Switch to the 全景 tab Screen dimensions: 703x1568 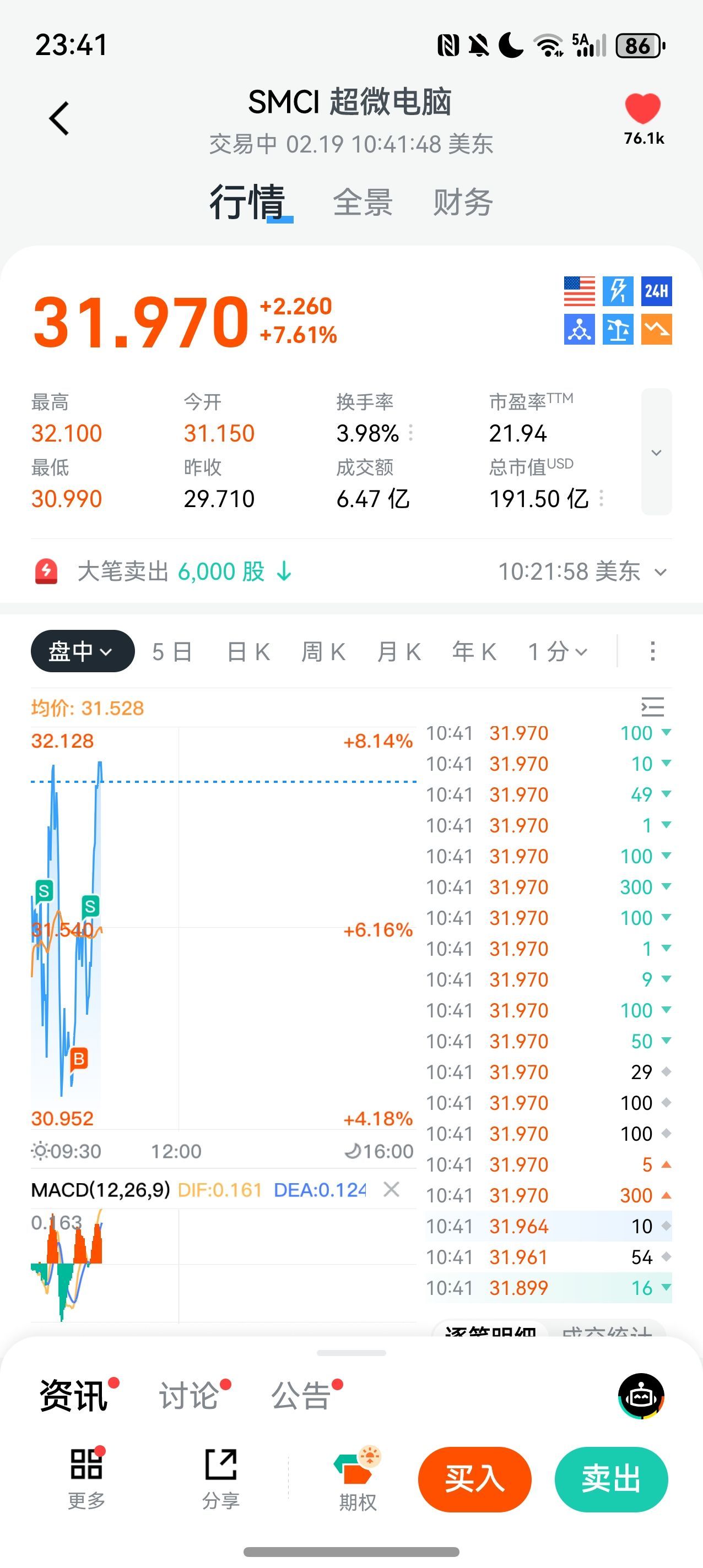click(363, 203)
